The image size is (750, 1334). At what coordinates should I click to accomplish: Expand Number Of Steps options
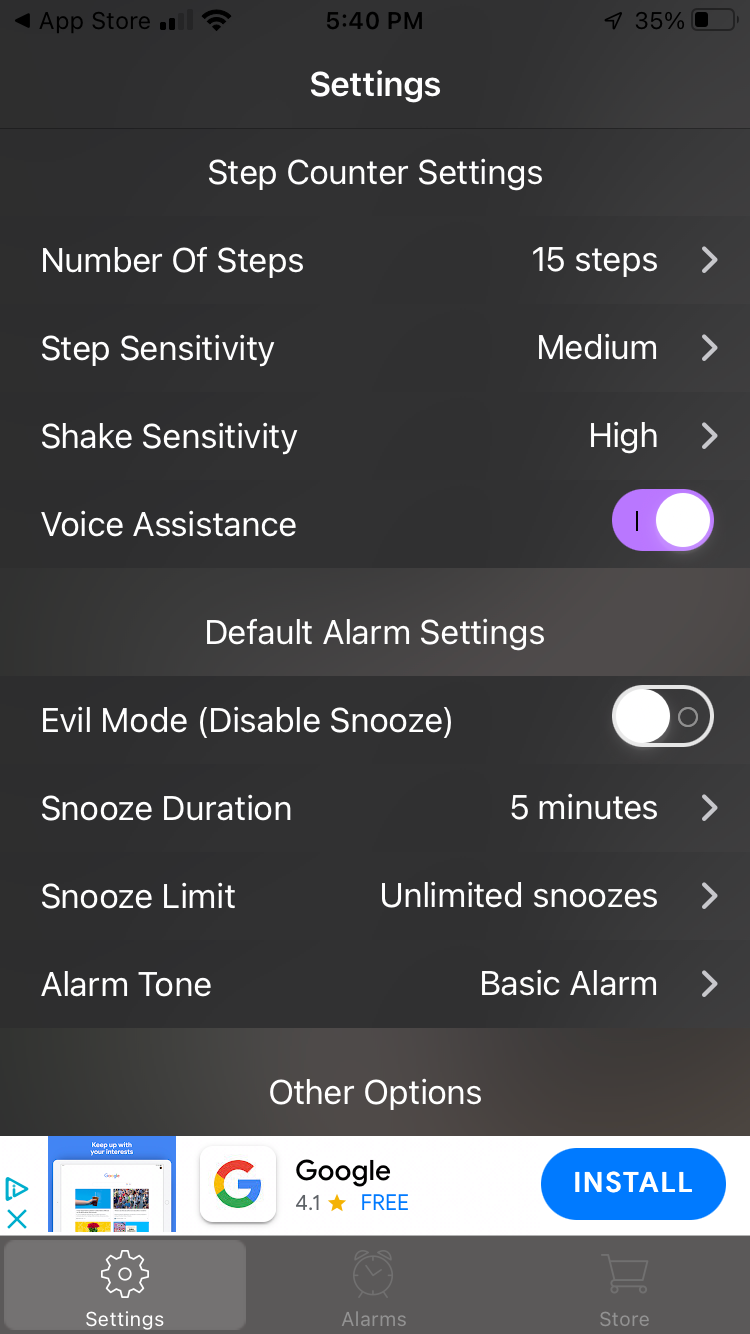709,260
